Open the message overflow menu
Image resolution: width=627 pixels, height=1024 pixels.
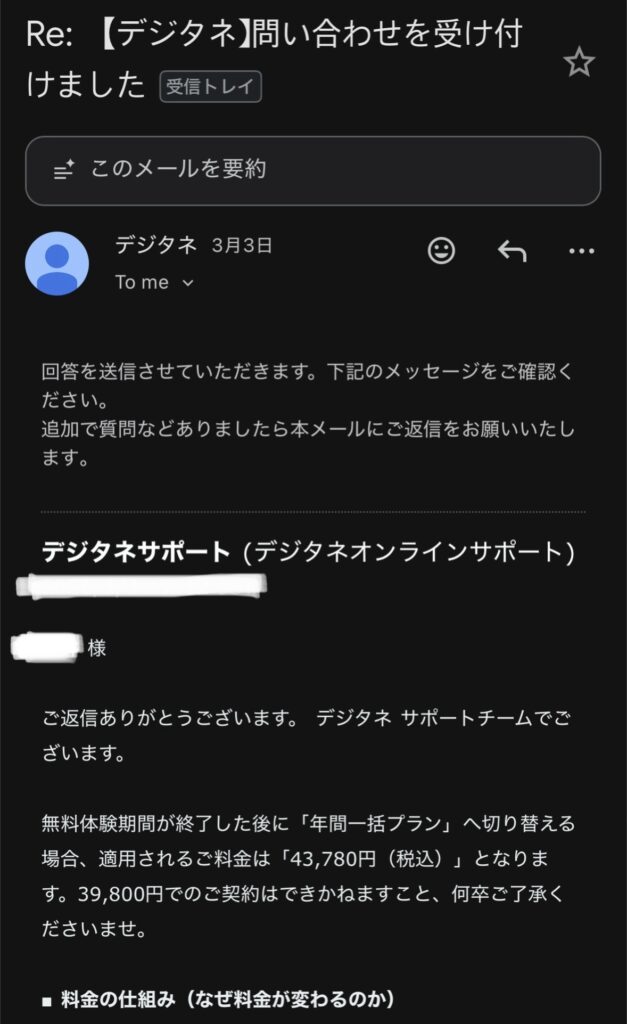pos(581,251)
